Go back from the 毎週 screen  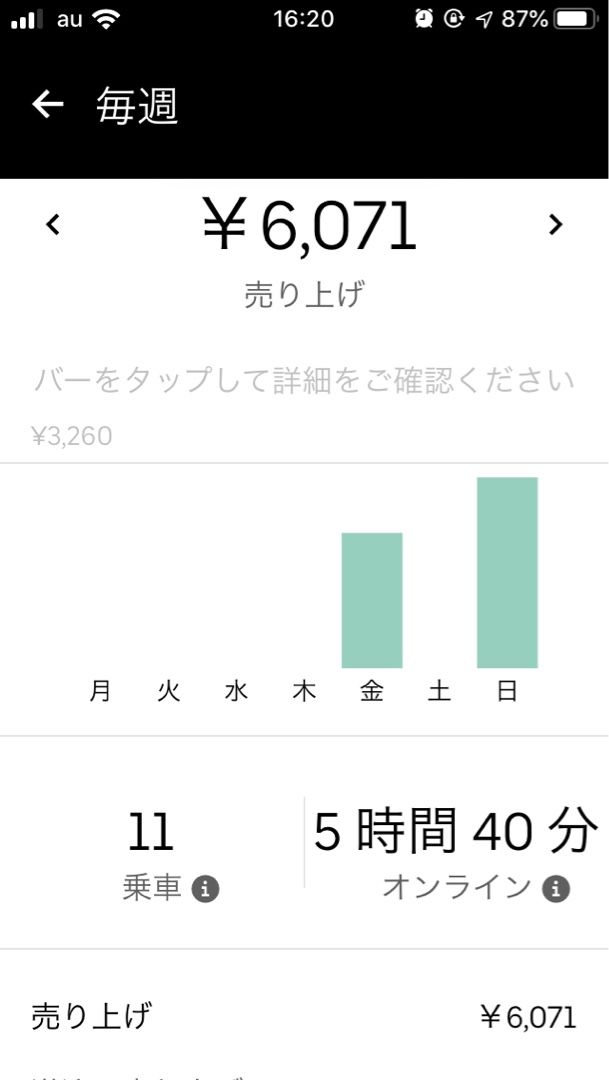[x=48, y=105]
